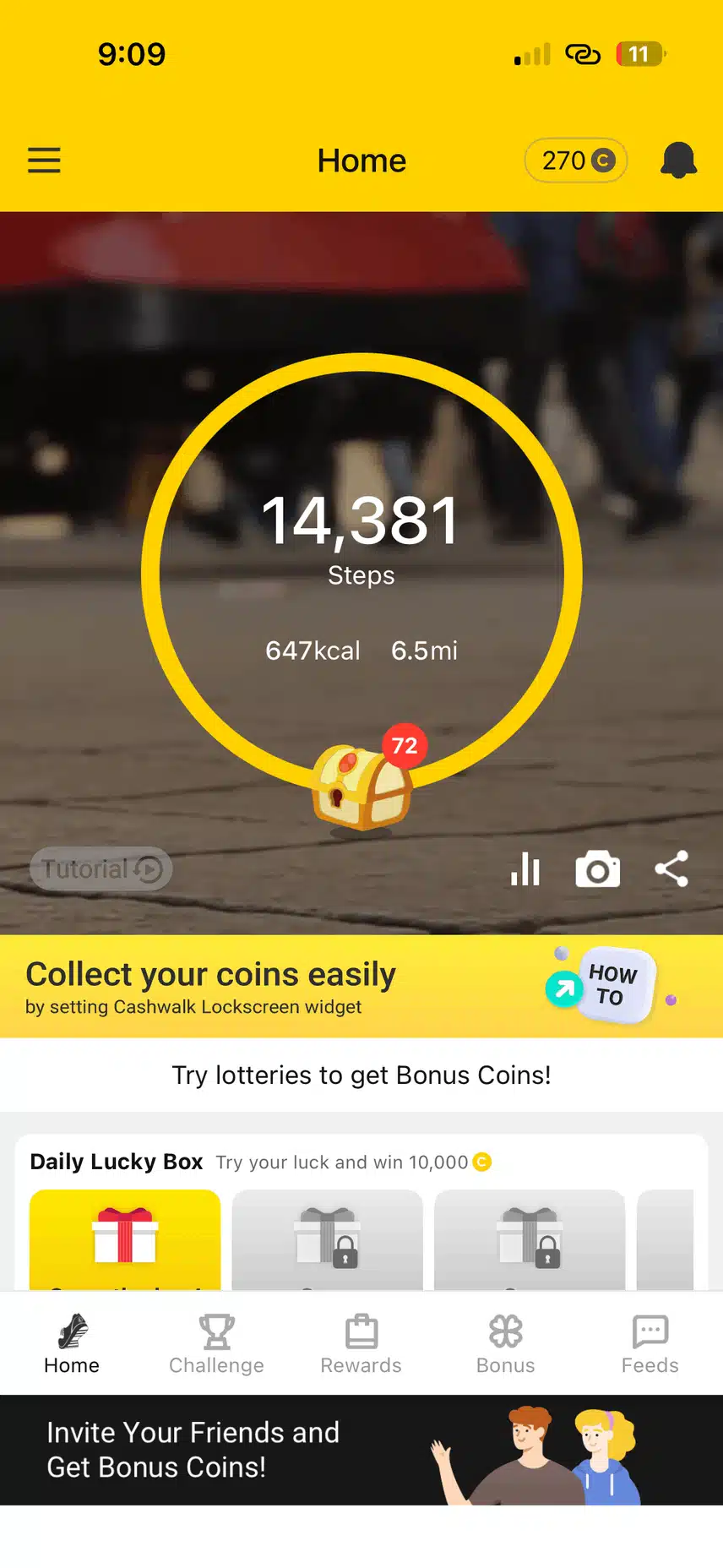Viewport: 723px width, 1568px height.
Task: Switch to the Rewards tab
Action: 361,1344
